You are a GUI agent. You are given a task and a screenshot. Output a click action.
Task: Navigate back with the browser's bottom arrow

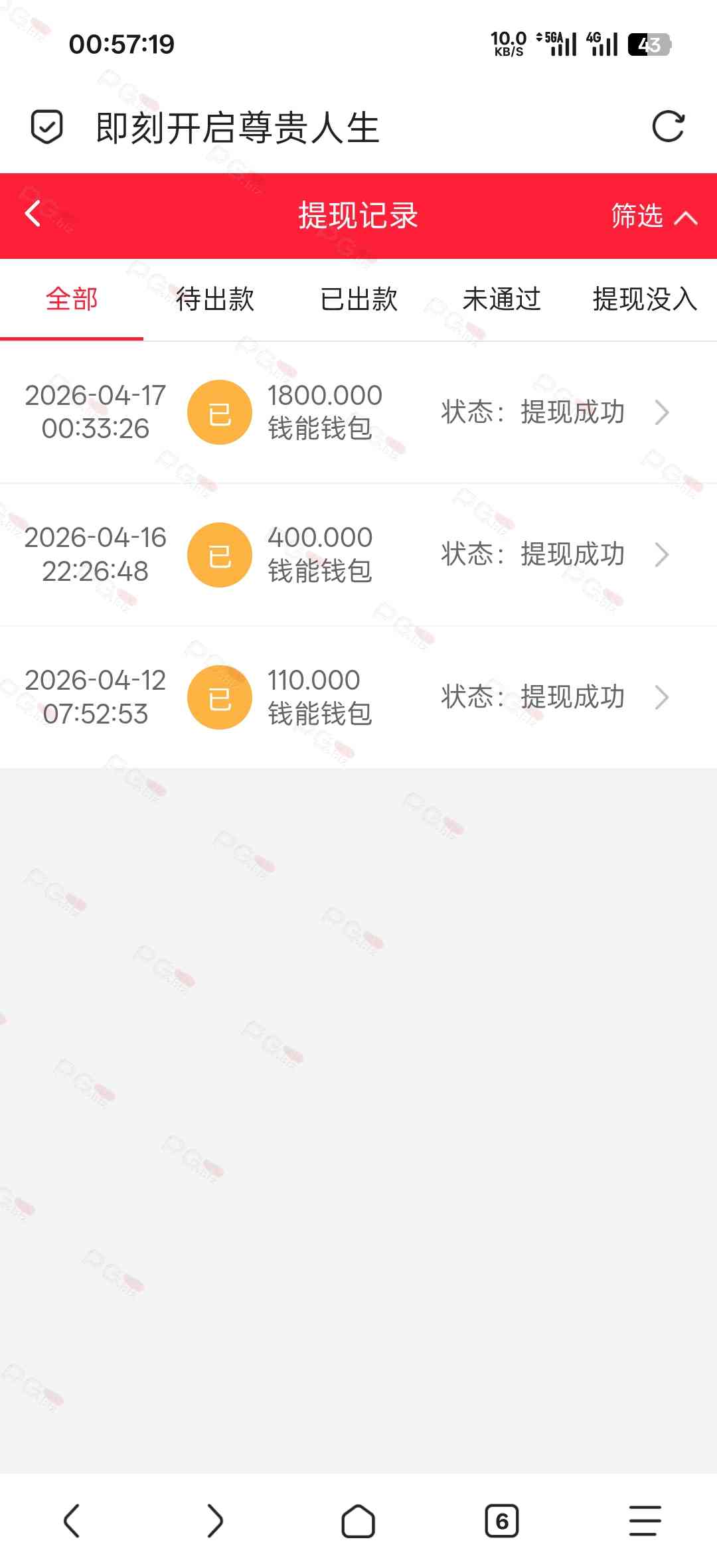72,1521
